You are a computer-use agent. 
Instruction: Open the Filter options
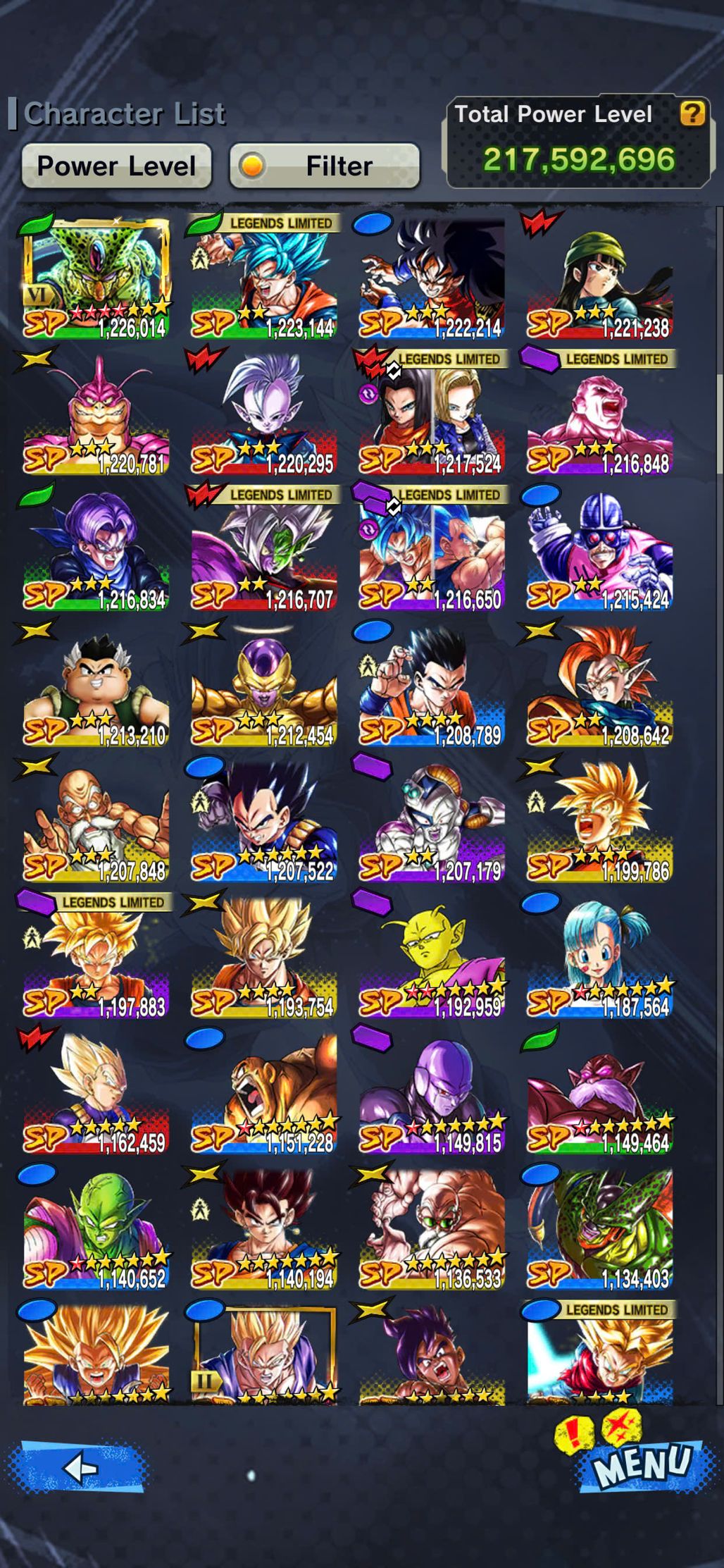[325, 166]
